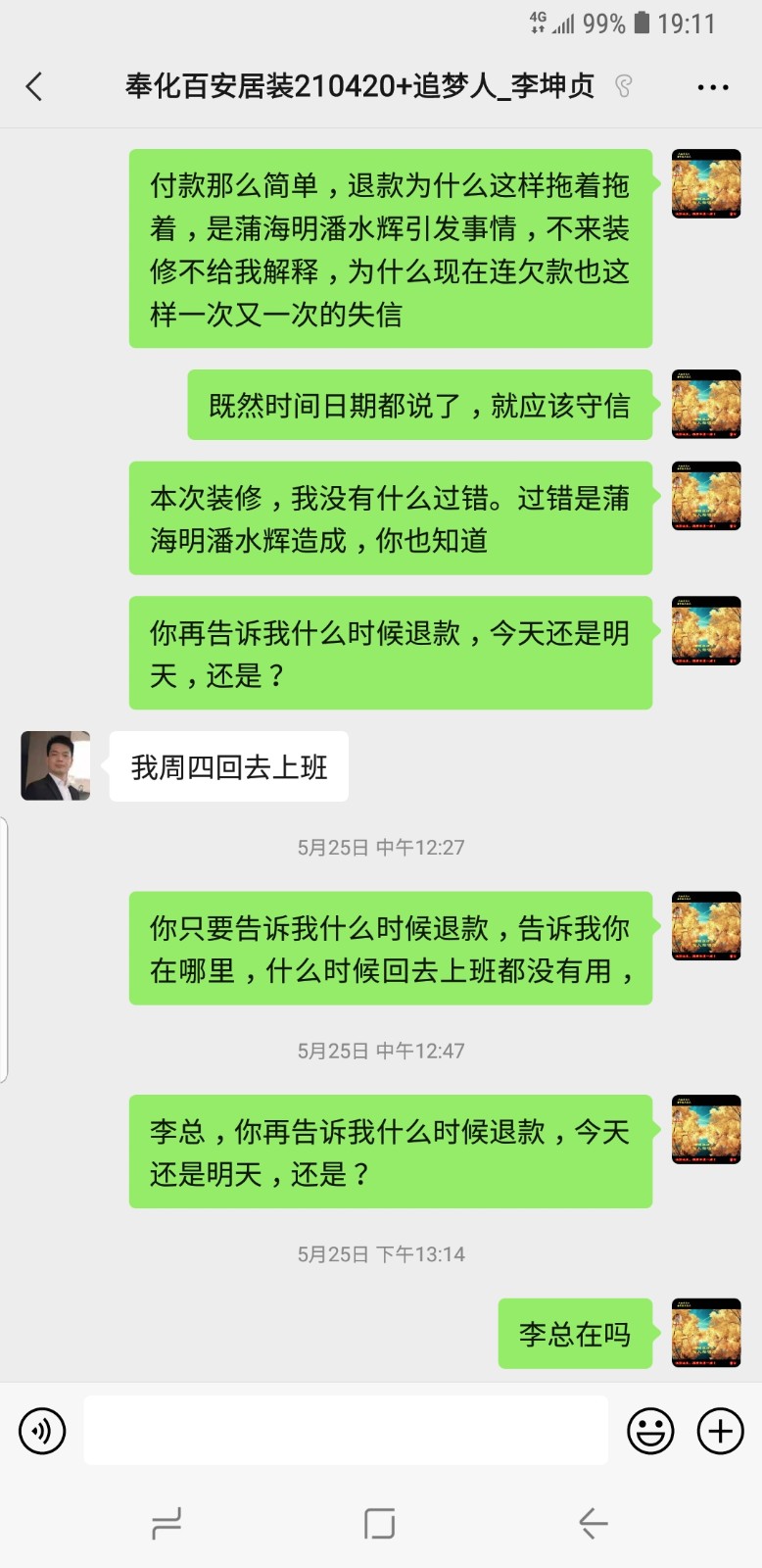Screen dimensions: 762x1568
Task: Go to the system home screen
Action: click(379, 1524)
